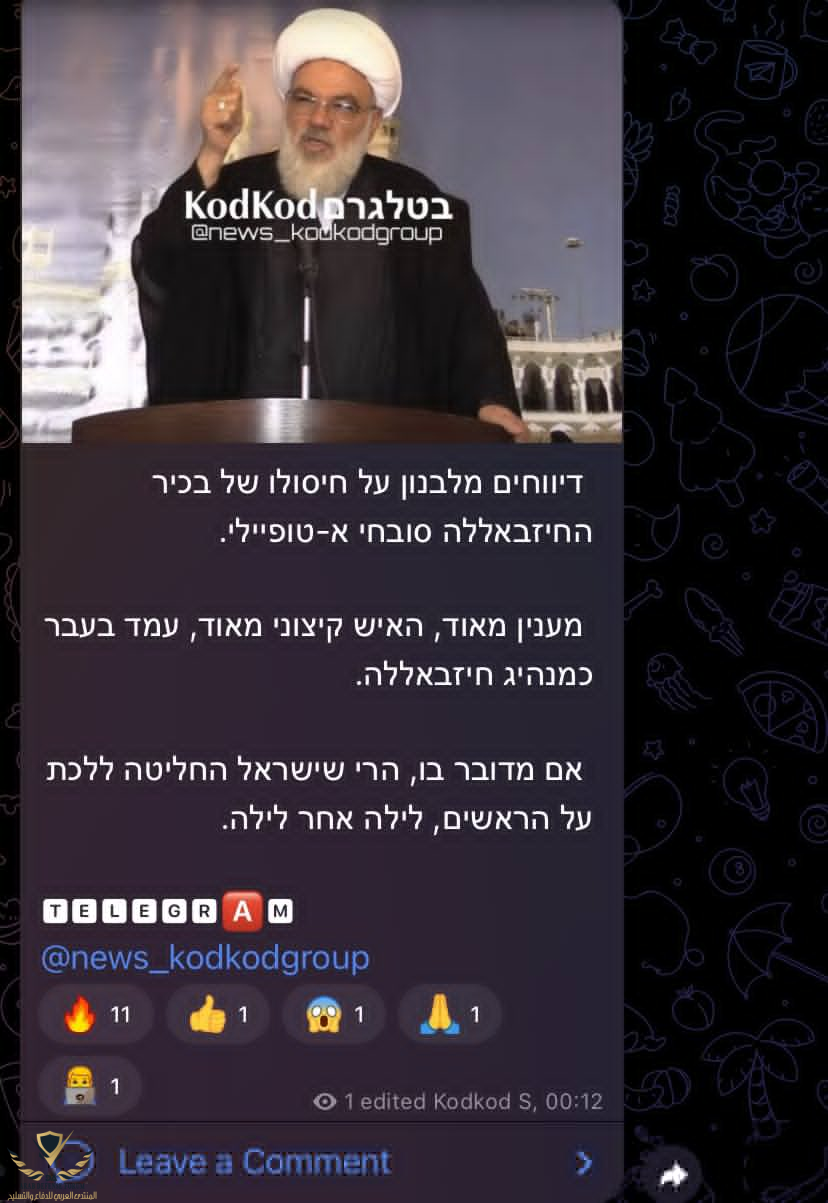
Task: Tap the person-at-laptop emoji reaction
Action: coord(90,1085)
